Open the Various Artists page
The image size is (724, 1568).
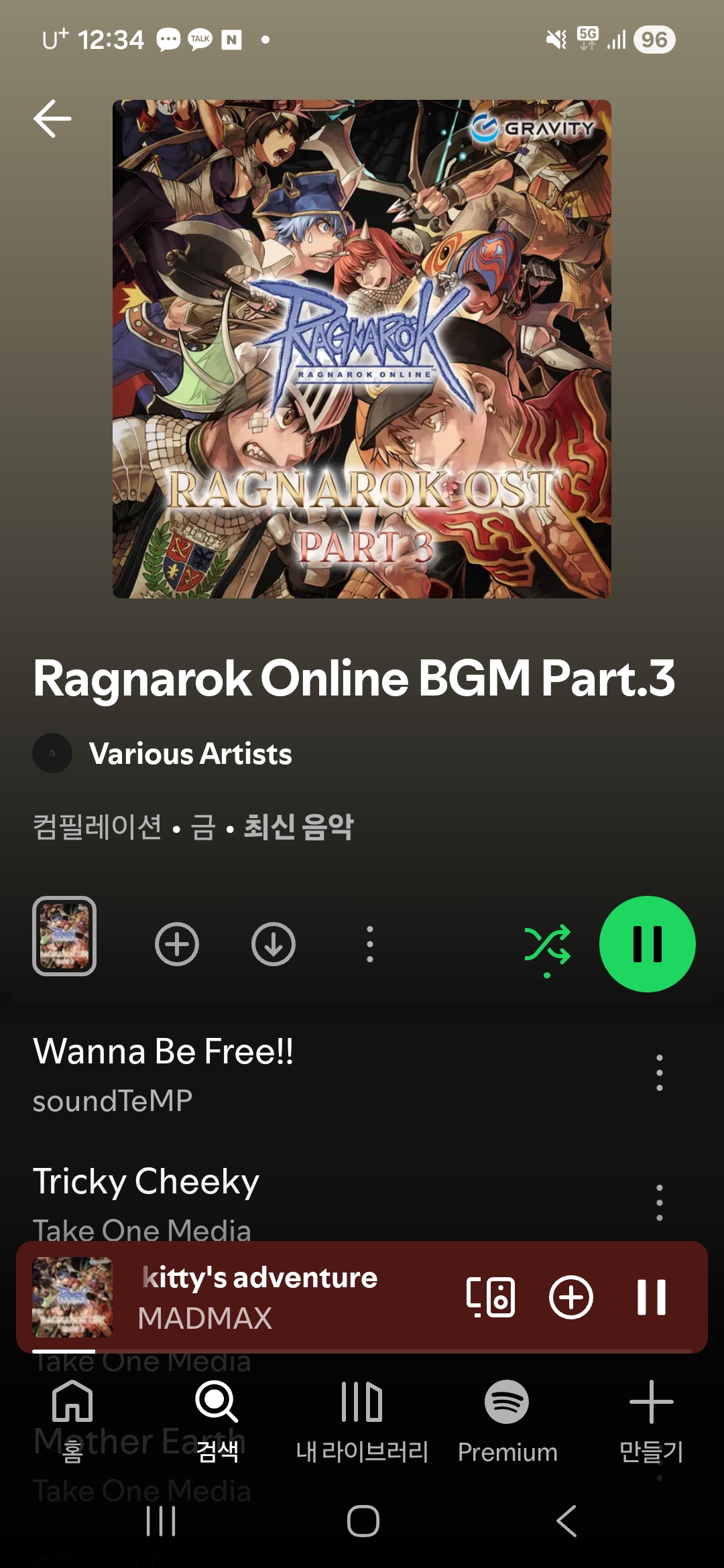[190, 753]
